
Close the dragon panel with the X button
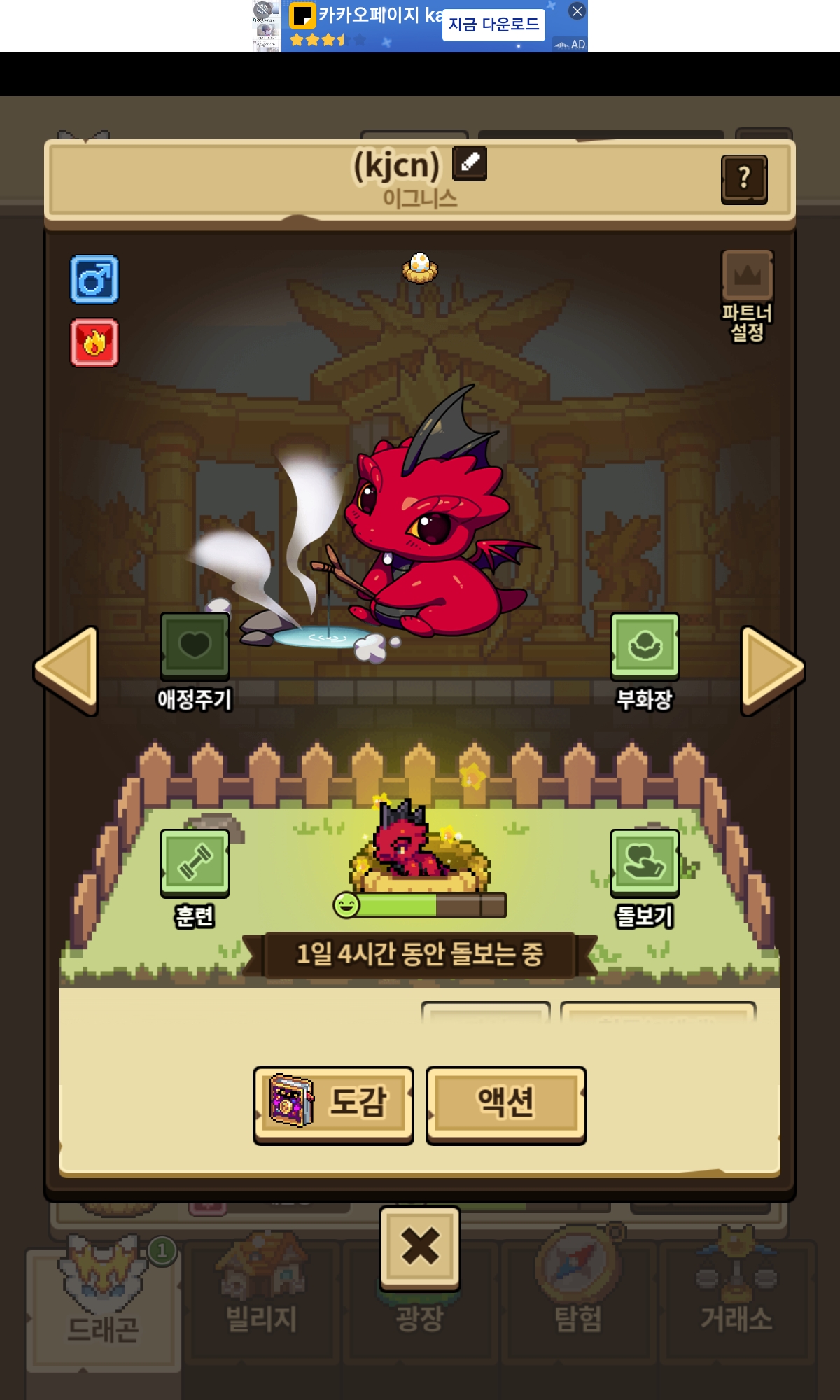(x=420, y=1248)
